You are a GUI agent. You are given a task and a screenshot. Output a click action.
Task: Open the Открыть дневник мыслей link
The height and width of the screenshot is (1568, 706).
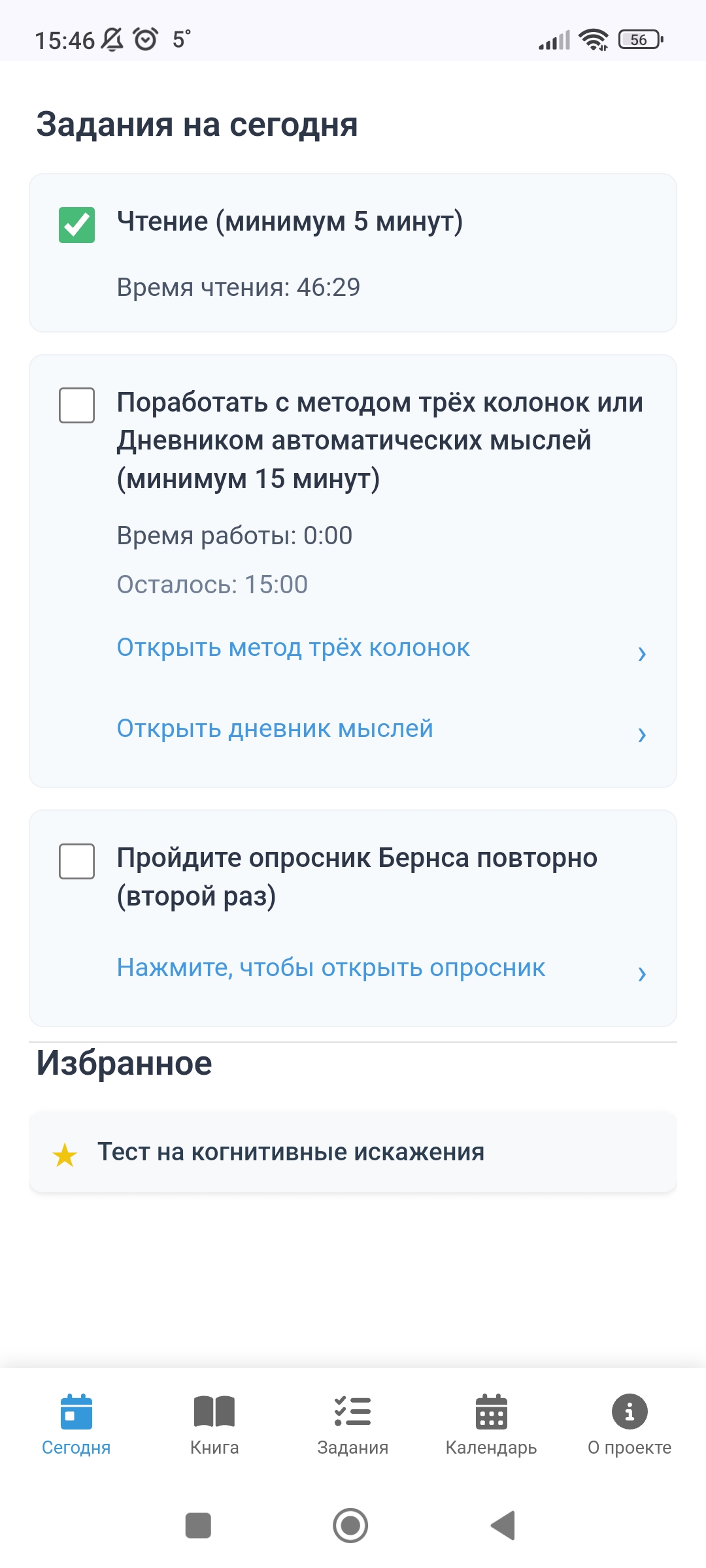(382, 729)
